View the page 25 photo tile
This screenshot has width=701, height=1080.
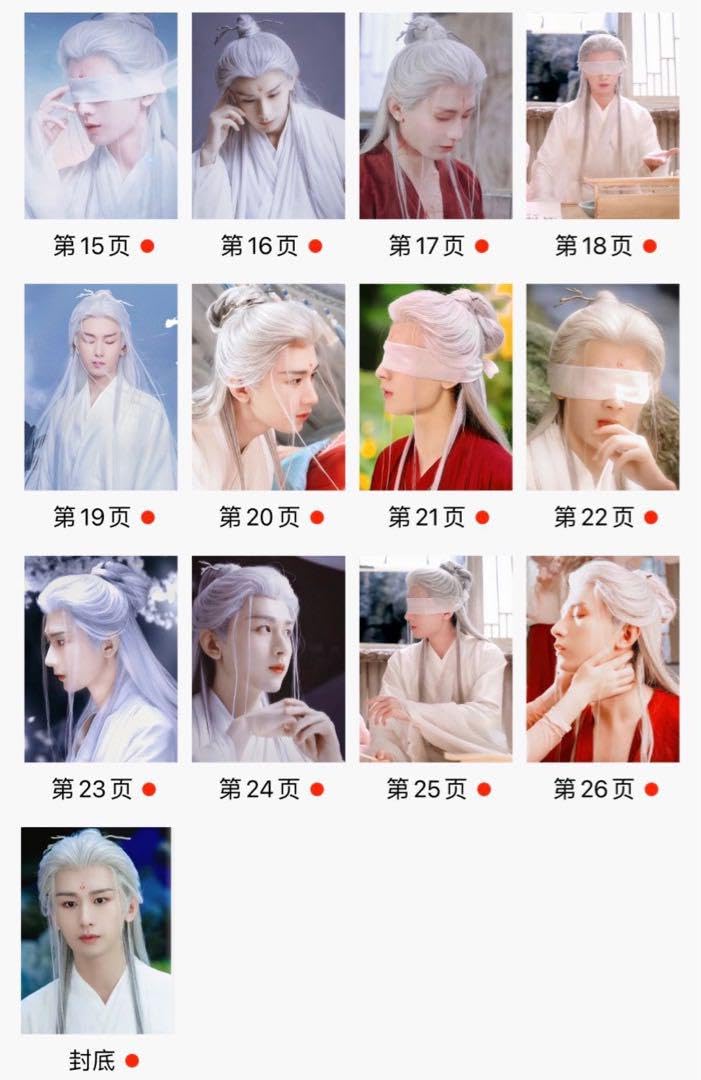(436, 659)
